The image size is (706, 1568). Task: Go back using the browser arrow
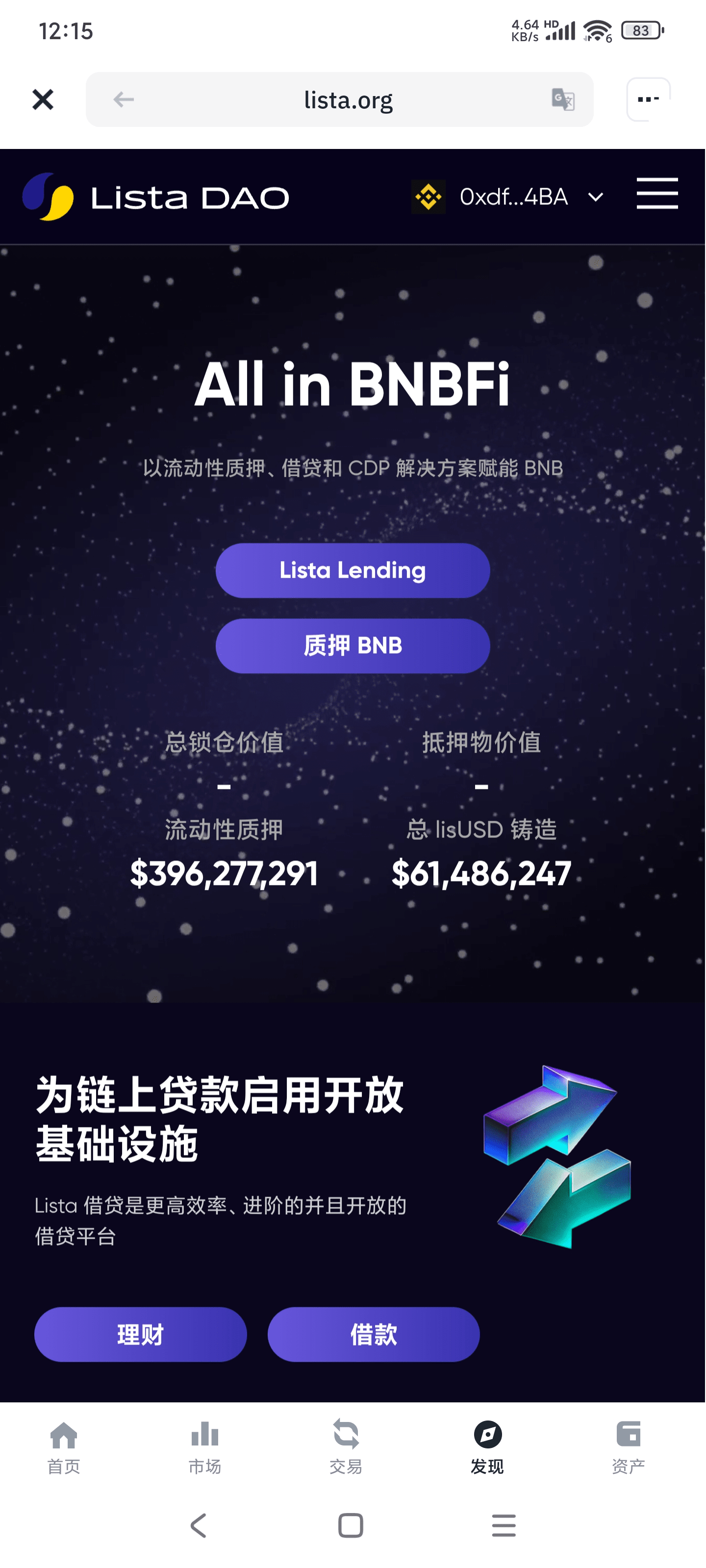tap(124, 99)
